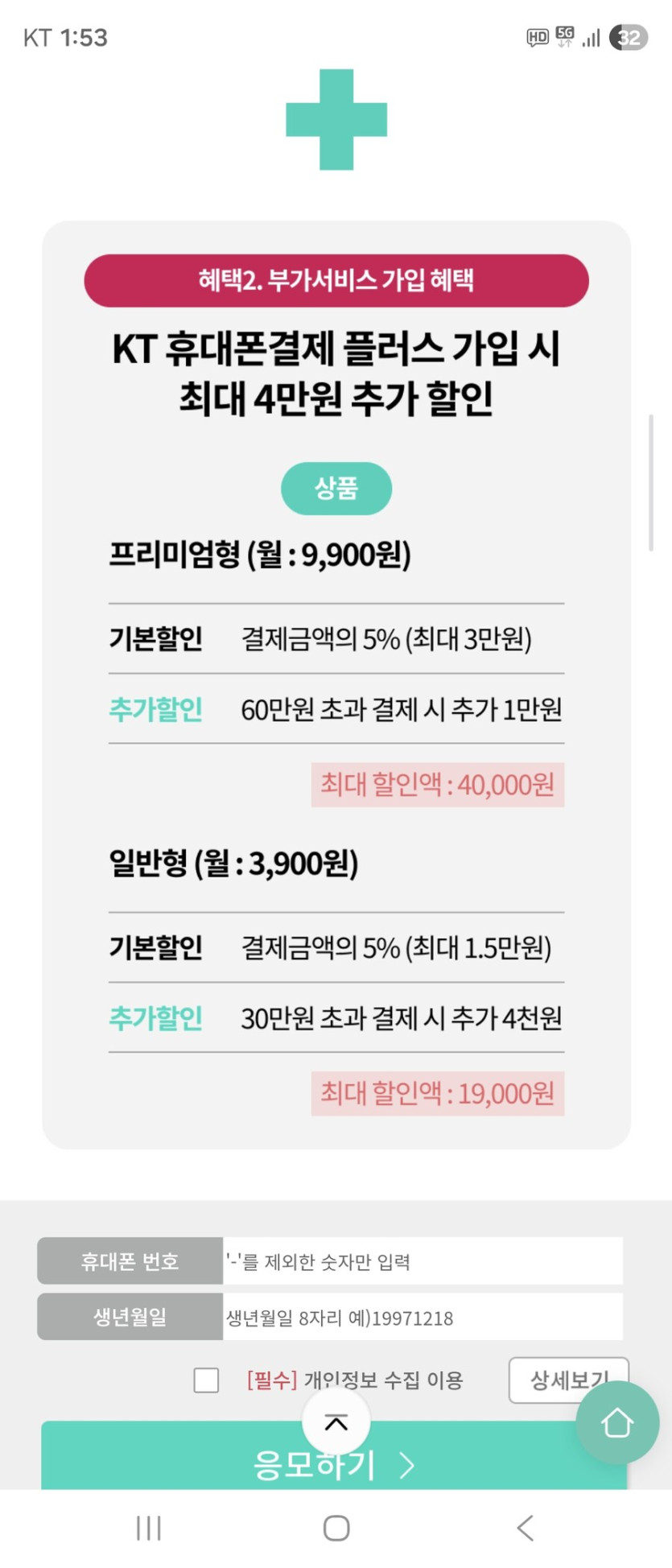
Task: Tap the red [필수] required label
Action: (x=270, y=1379)
